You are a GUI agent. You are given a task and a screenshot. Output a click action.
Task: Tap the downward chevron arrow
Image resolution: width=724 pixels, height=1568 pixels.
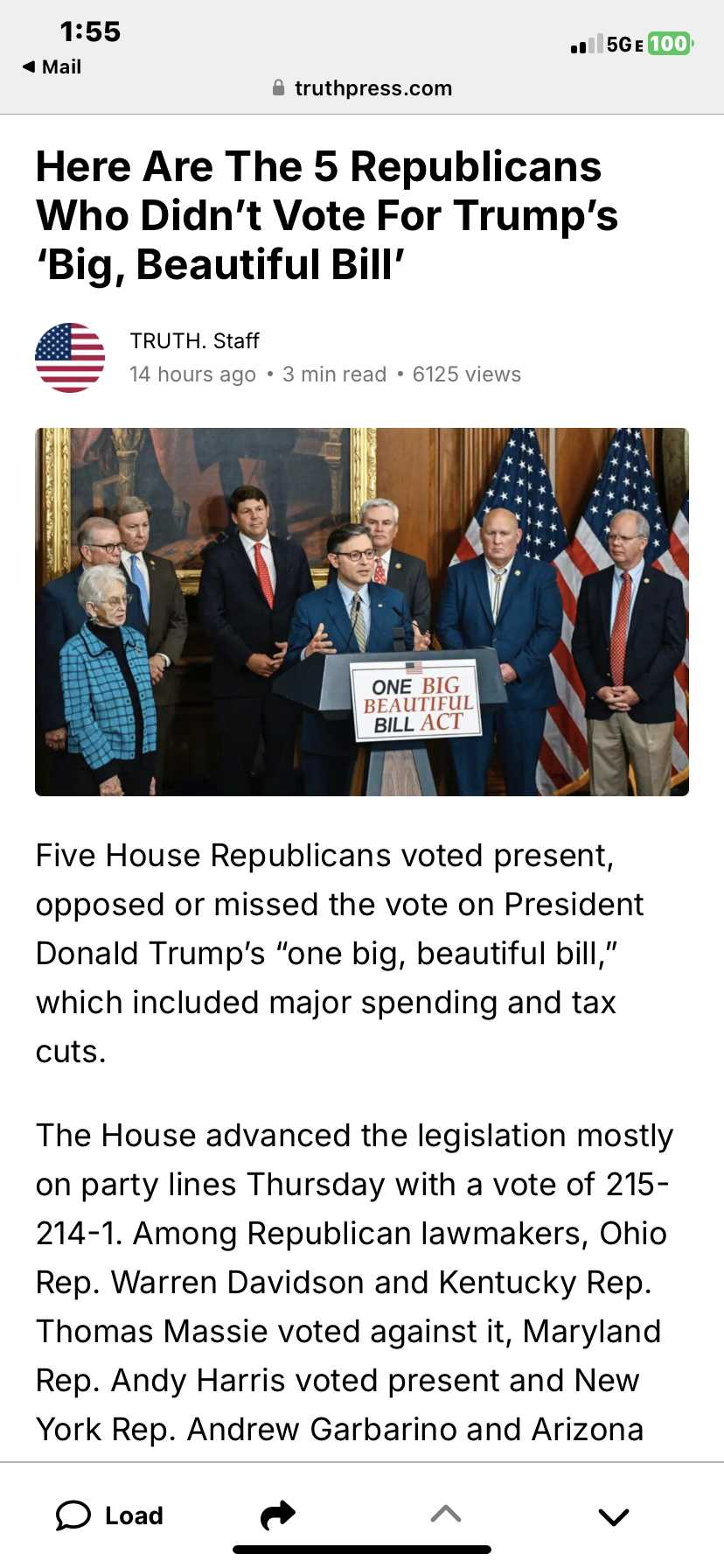click(614, 1516)
